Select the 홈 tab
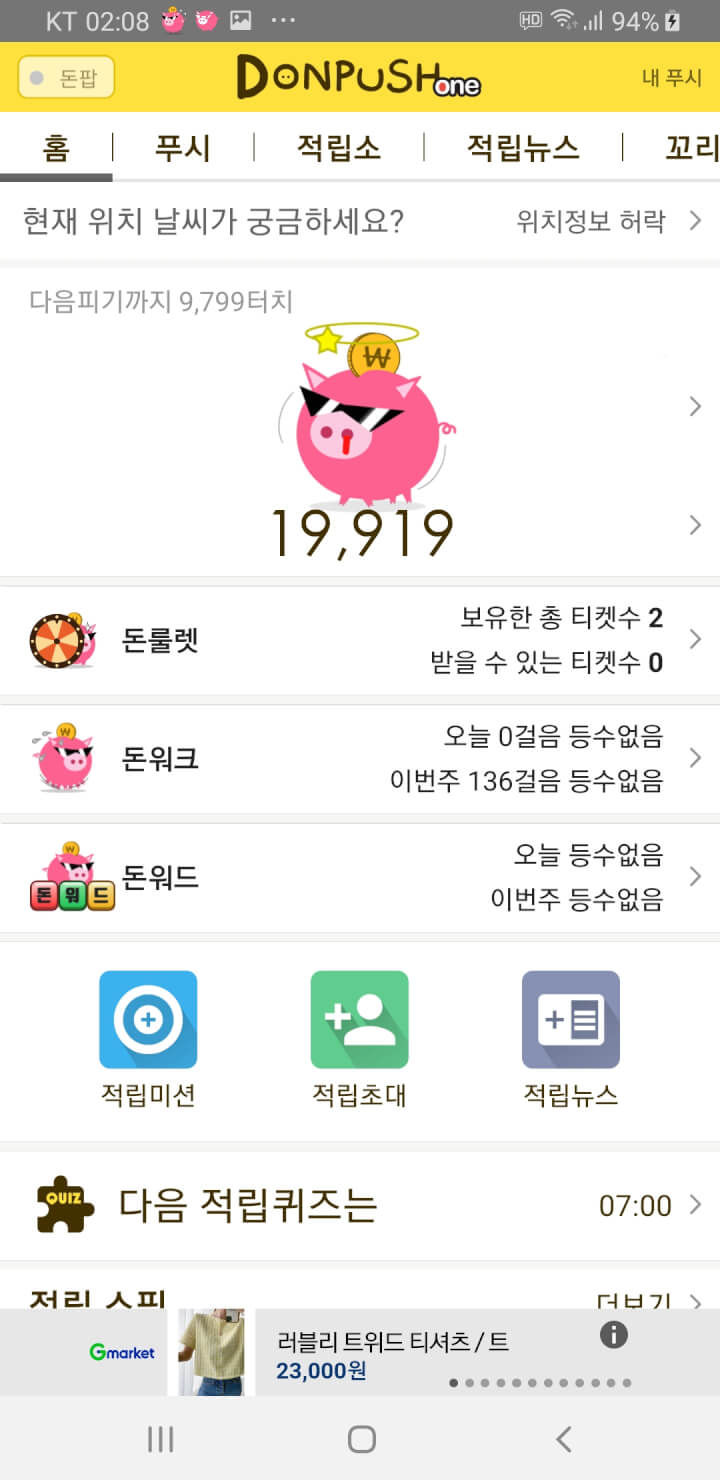This screenshot has width=720, height=1480. click(x=56, y=148)
